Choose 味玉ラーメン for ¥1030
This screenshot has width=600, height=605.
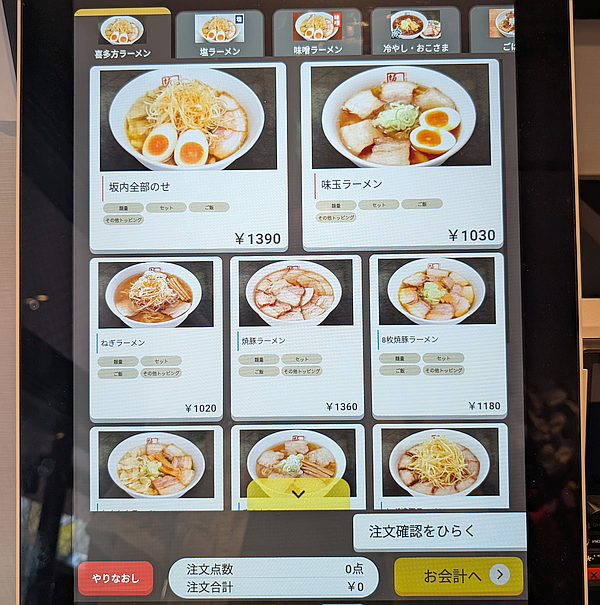click(x=402, y=157)
